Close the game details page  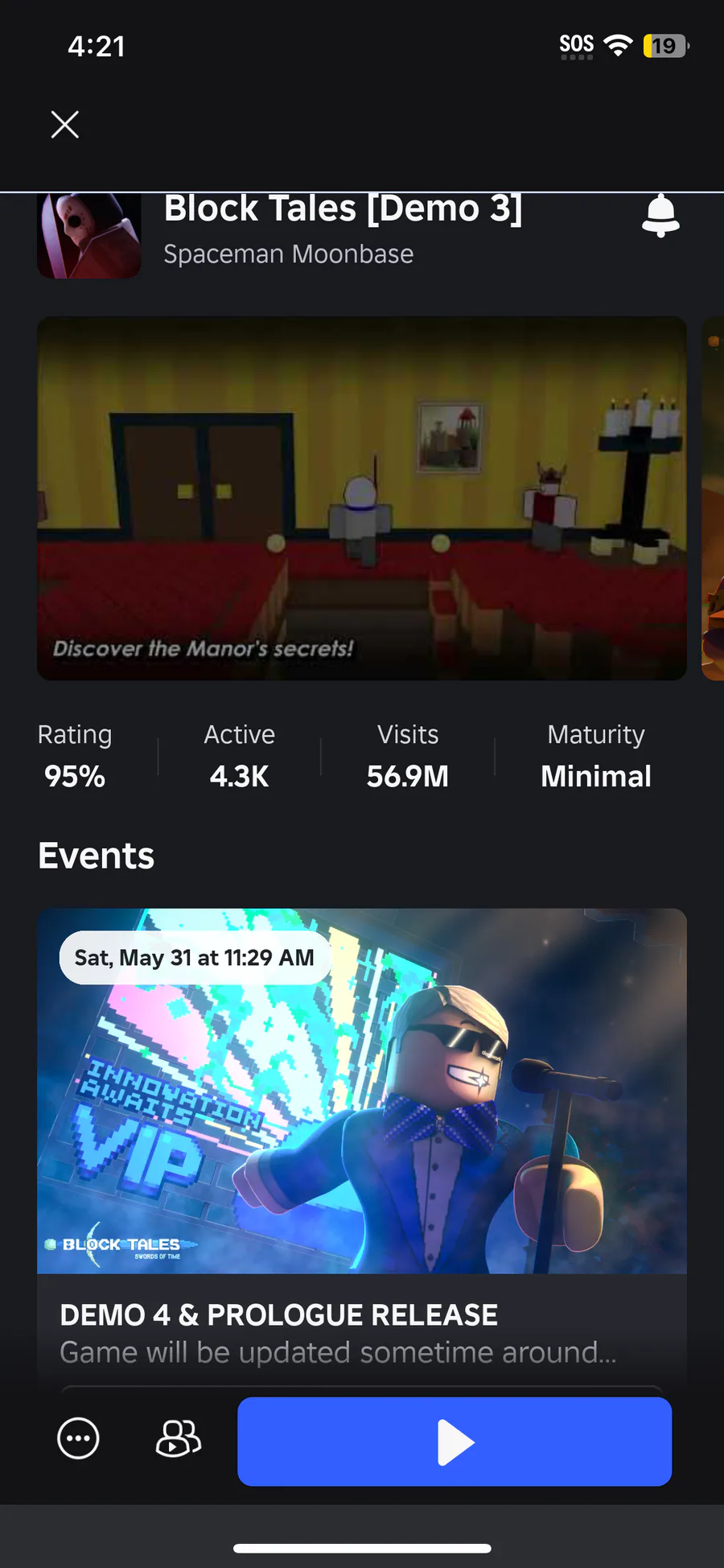pos(64,125)
